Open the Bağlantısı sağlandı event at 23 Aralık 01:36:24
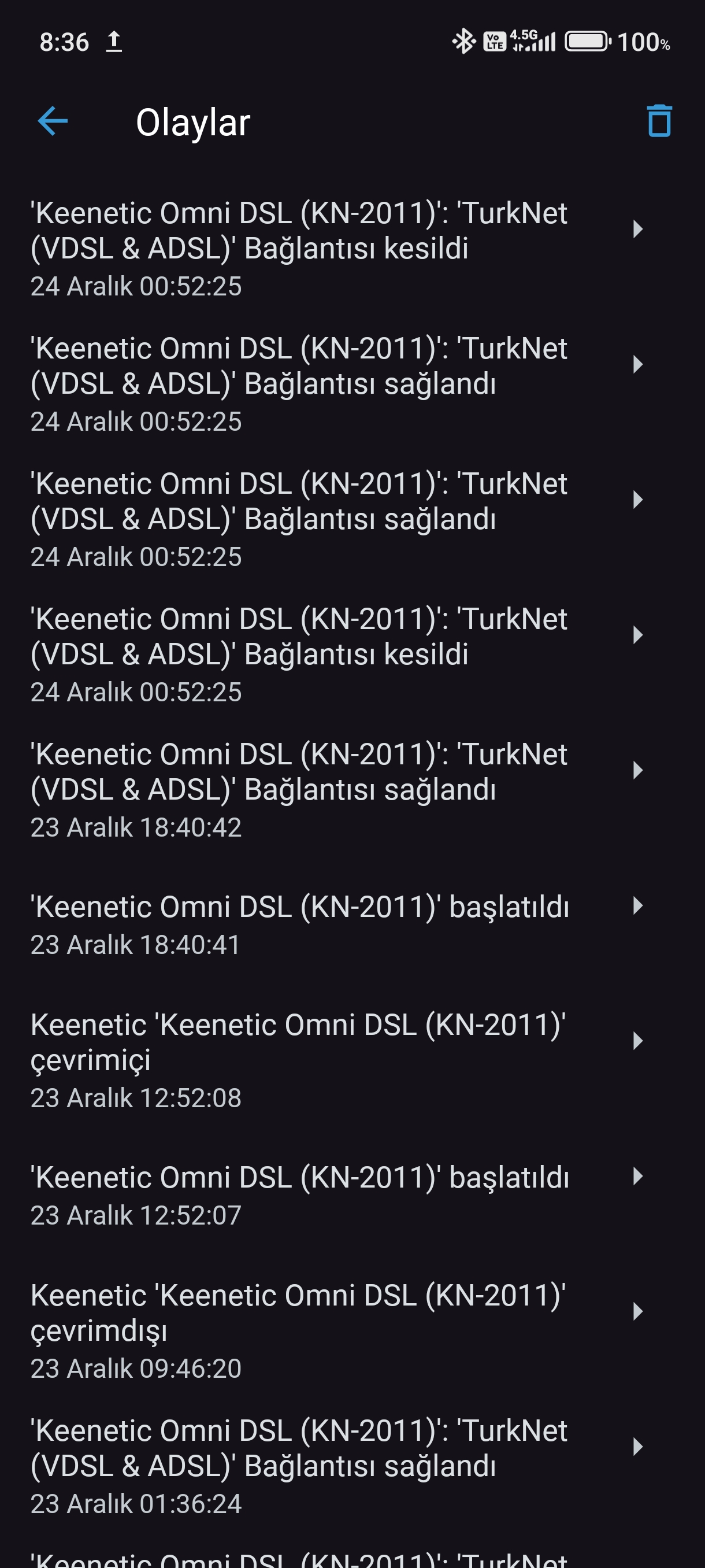This screenshot has width=705, height=1568. [352, 1466]
